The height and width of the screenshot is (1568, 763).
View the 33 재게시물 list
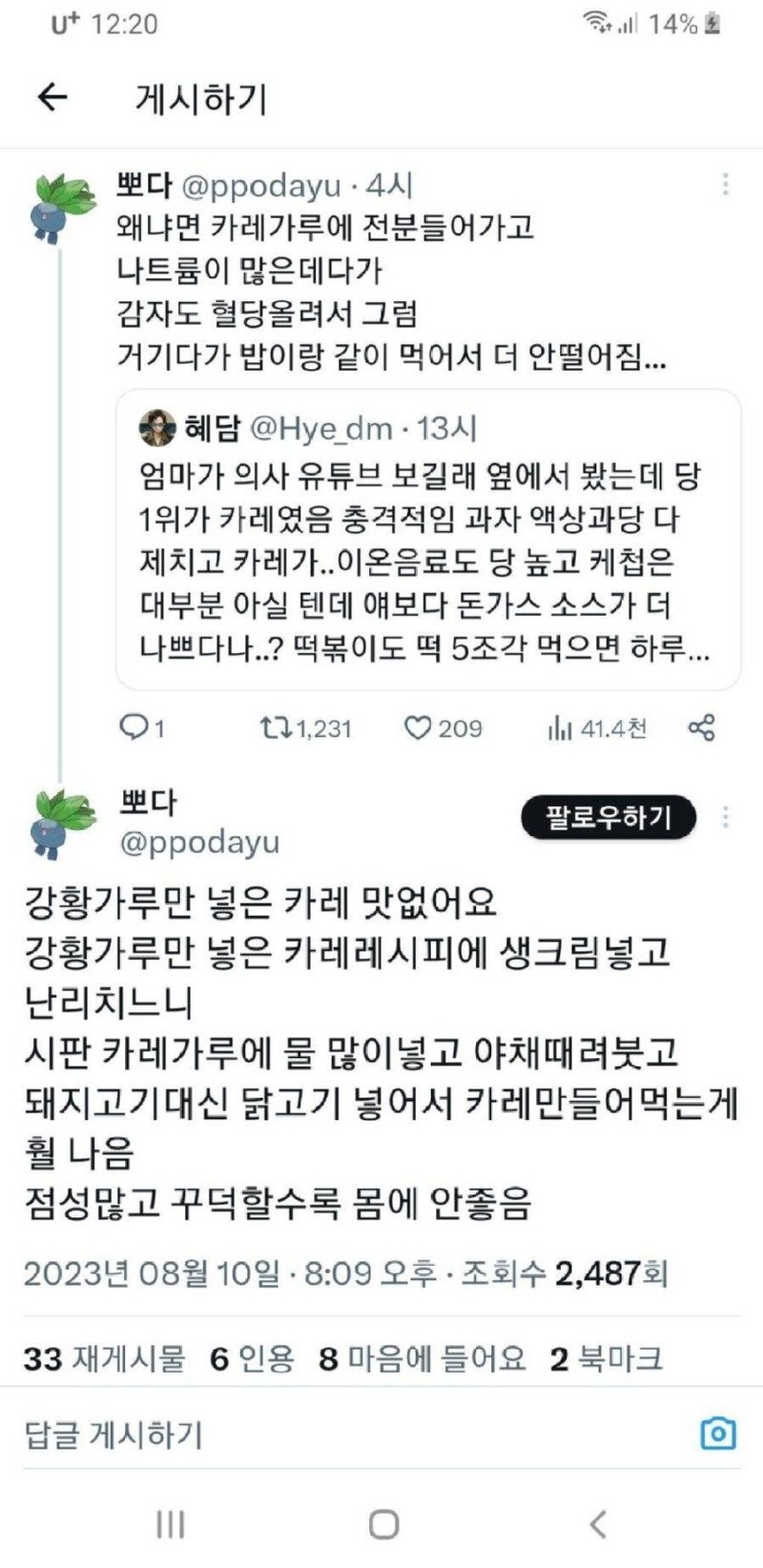coord(105,1358)
